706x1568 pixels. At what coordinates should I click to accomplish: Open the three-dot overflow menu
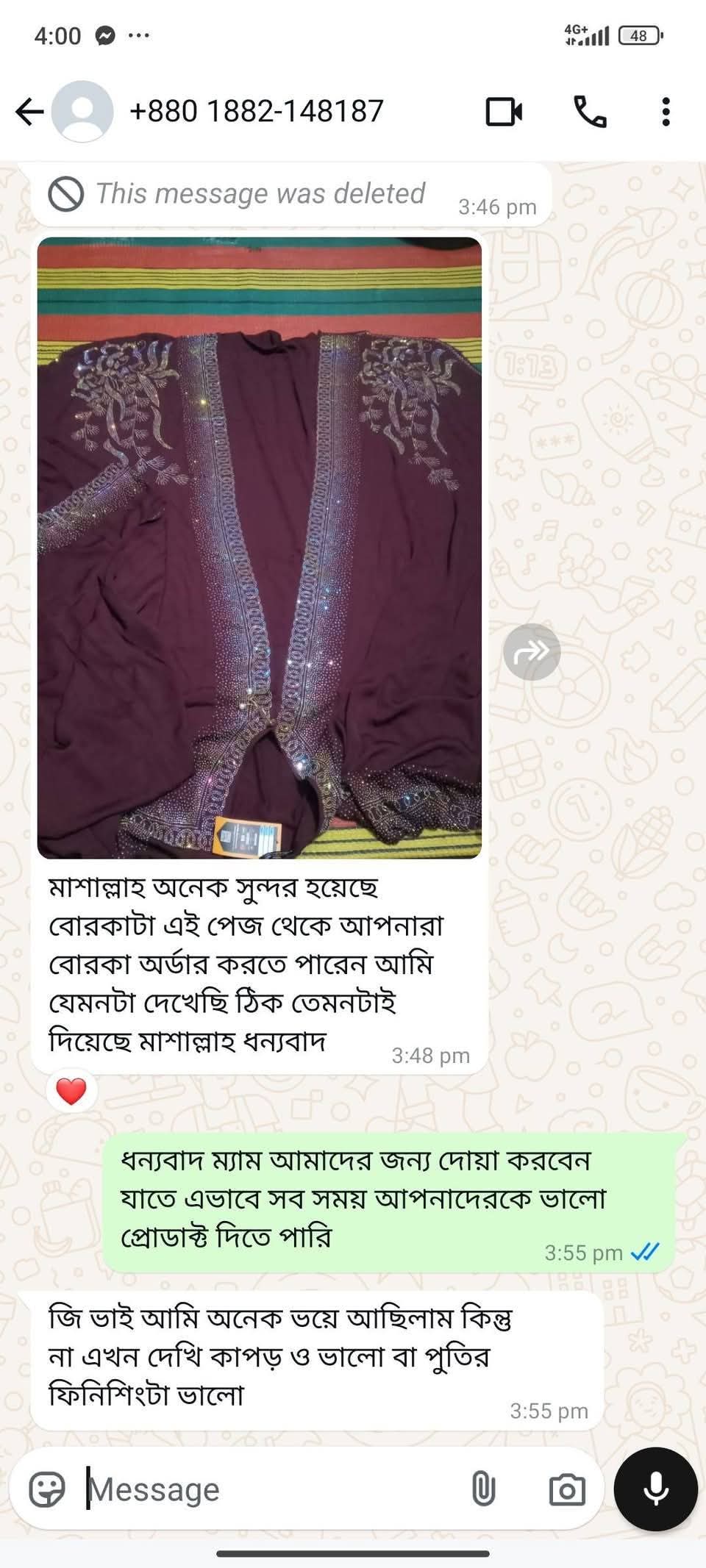[666, 112]
